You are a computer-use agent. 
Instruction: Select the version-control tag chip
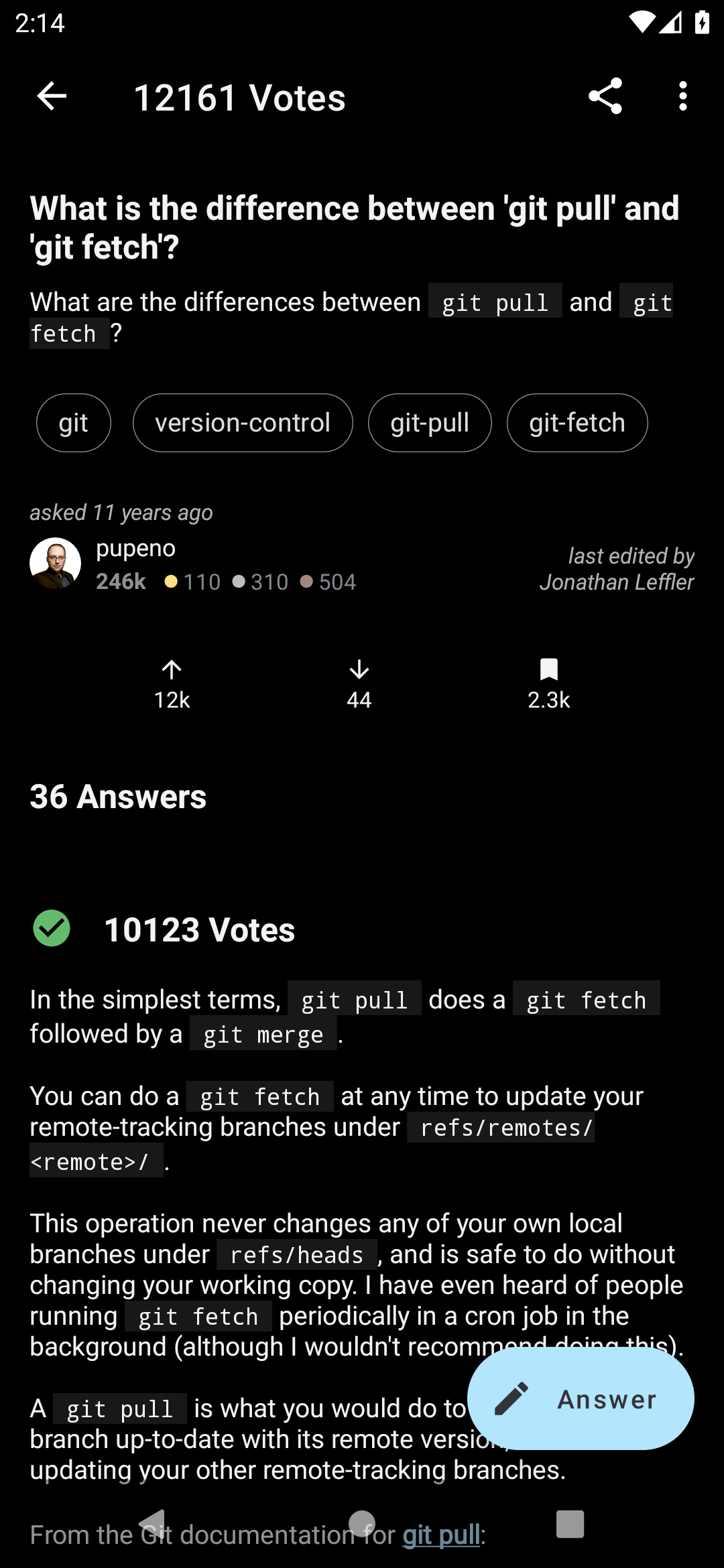(243, 423)
